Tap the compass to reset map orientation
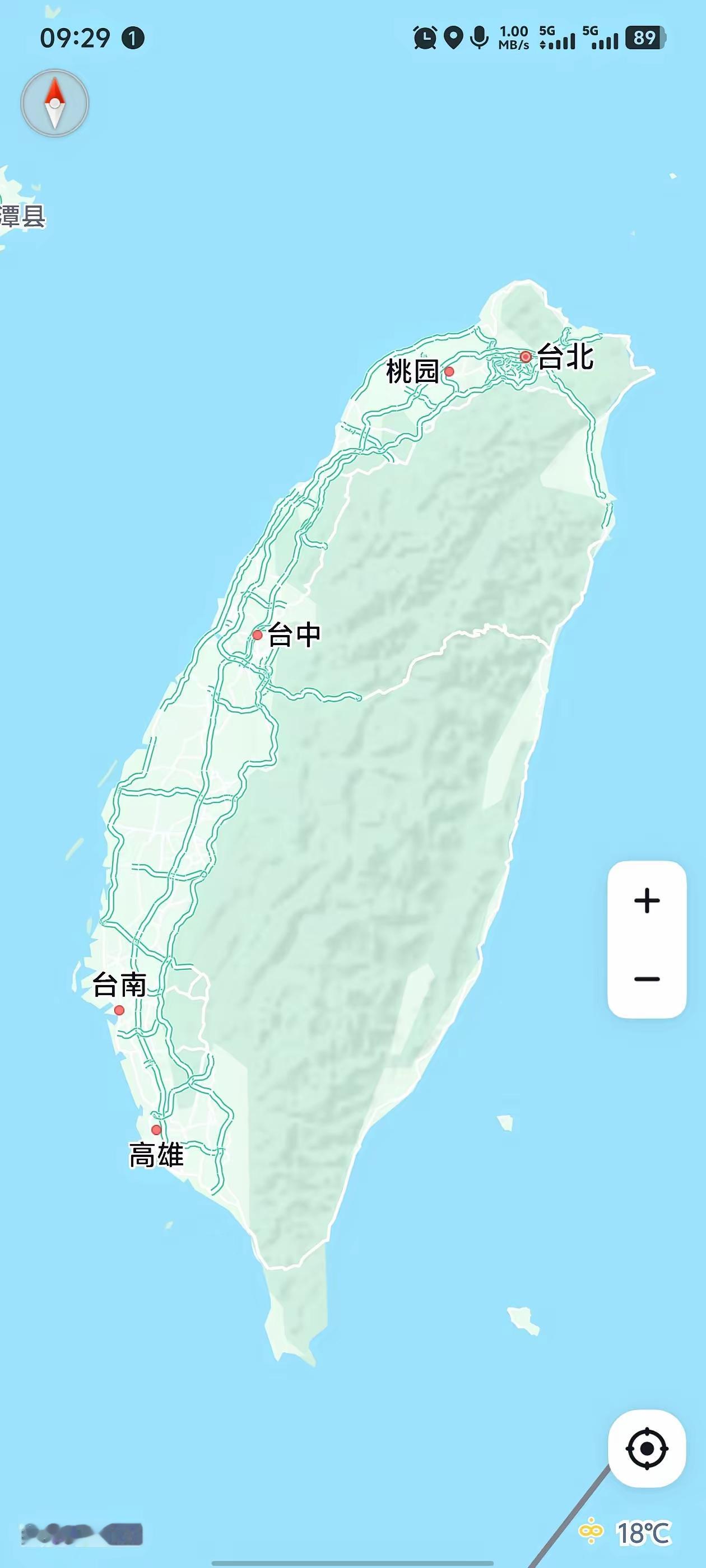This screenshot has width=706, height=1568. pyautogui.click(x=54, y=102)
